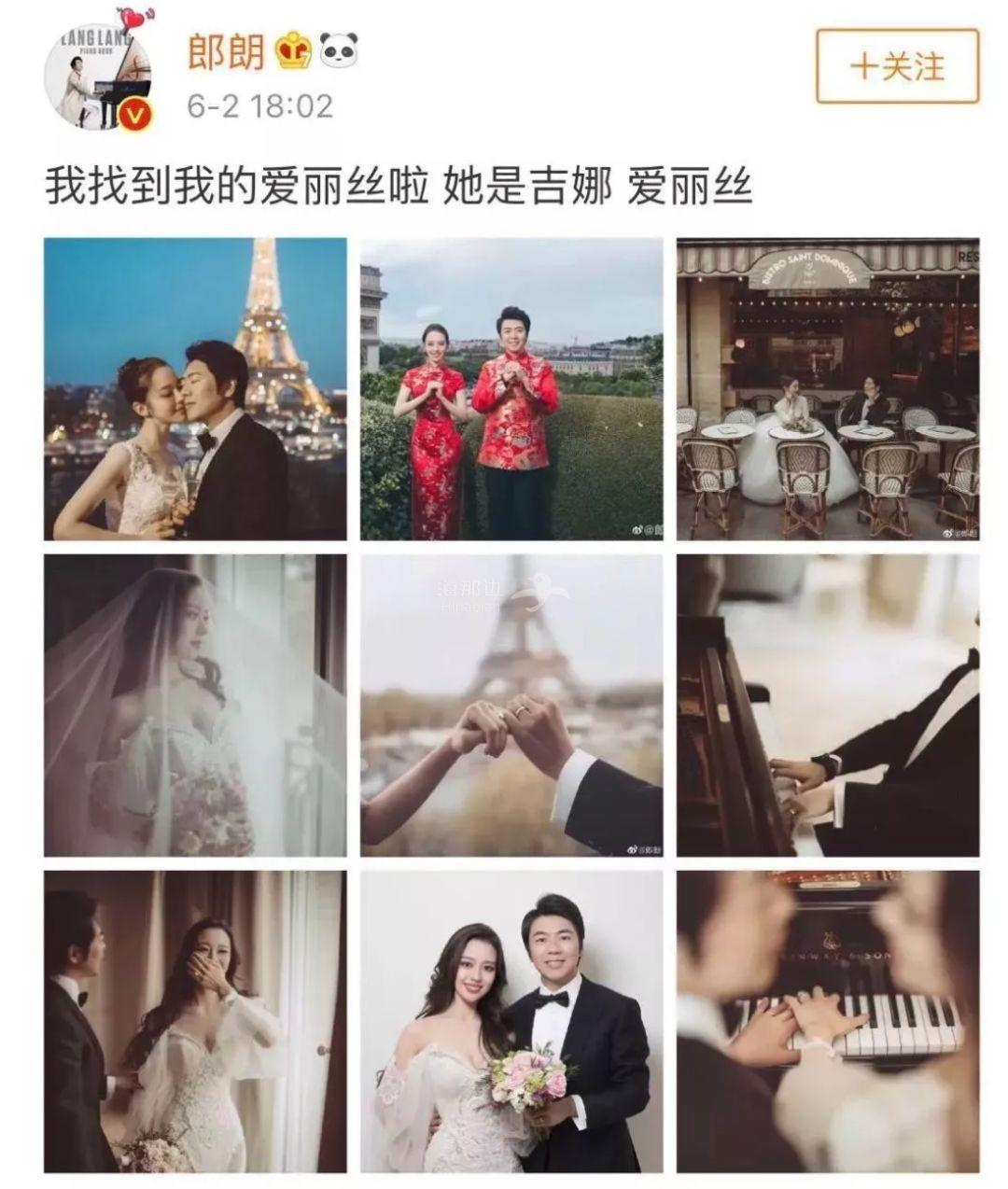Image resolution: width=1008 pixels, height=1189 pixels.
Task: Open the username 郎朗 profile link
Action: tap(225, 51)
